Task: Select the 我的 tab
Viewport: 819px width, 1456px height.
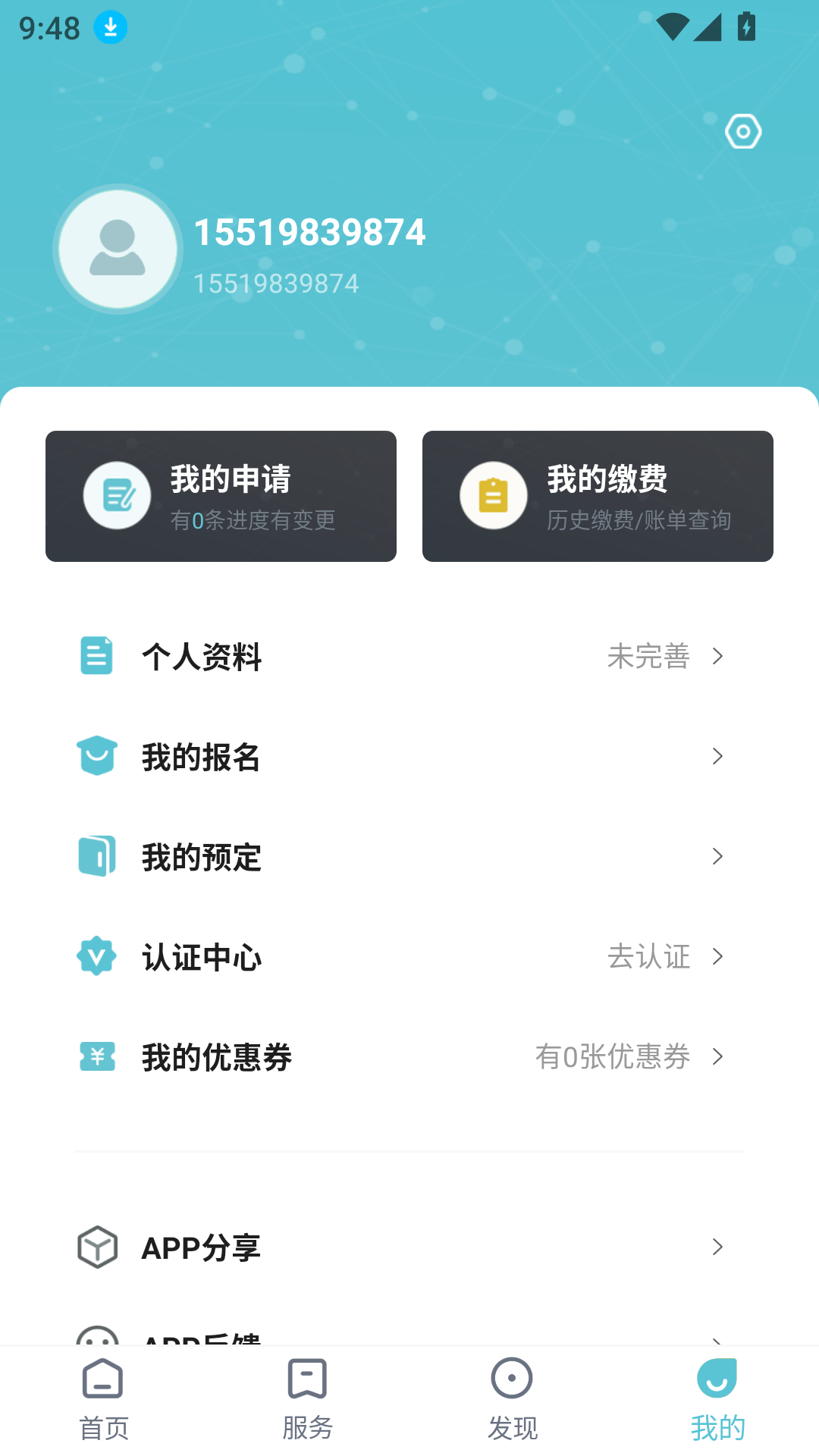Action: pos(717,1400)
